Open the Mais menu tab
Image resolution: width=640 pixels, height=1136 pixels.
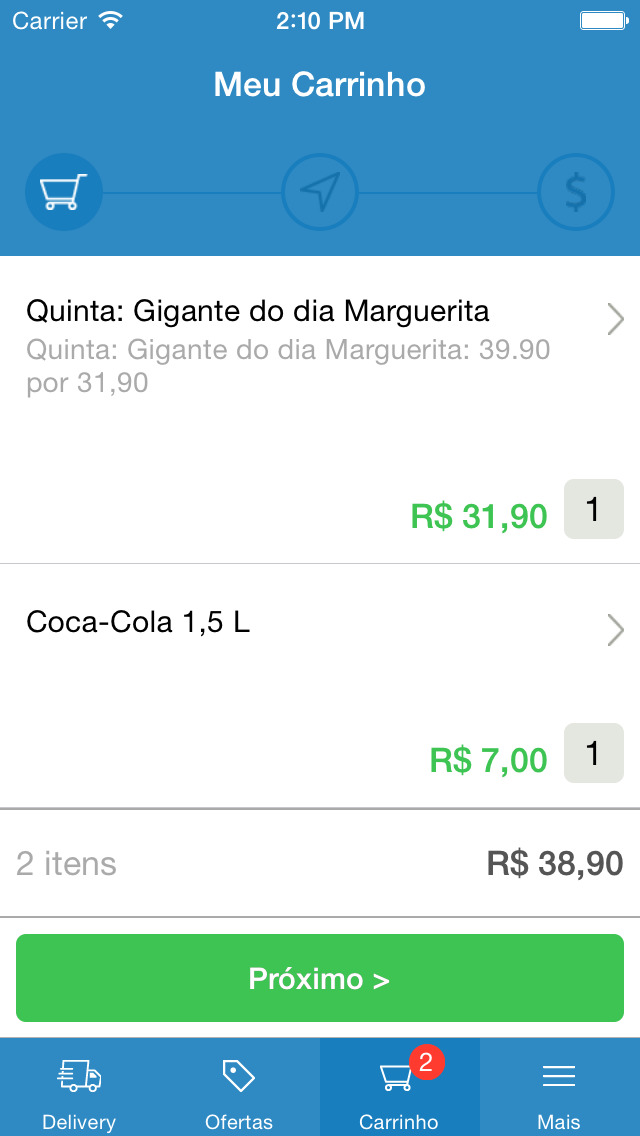tap(560, 1087)
